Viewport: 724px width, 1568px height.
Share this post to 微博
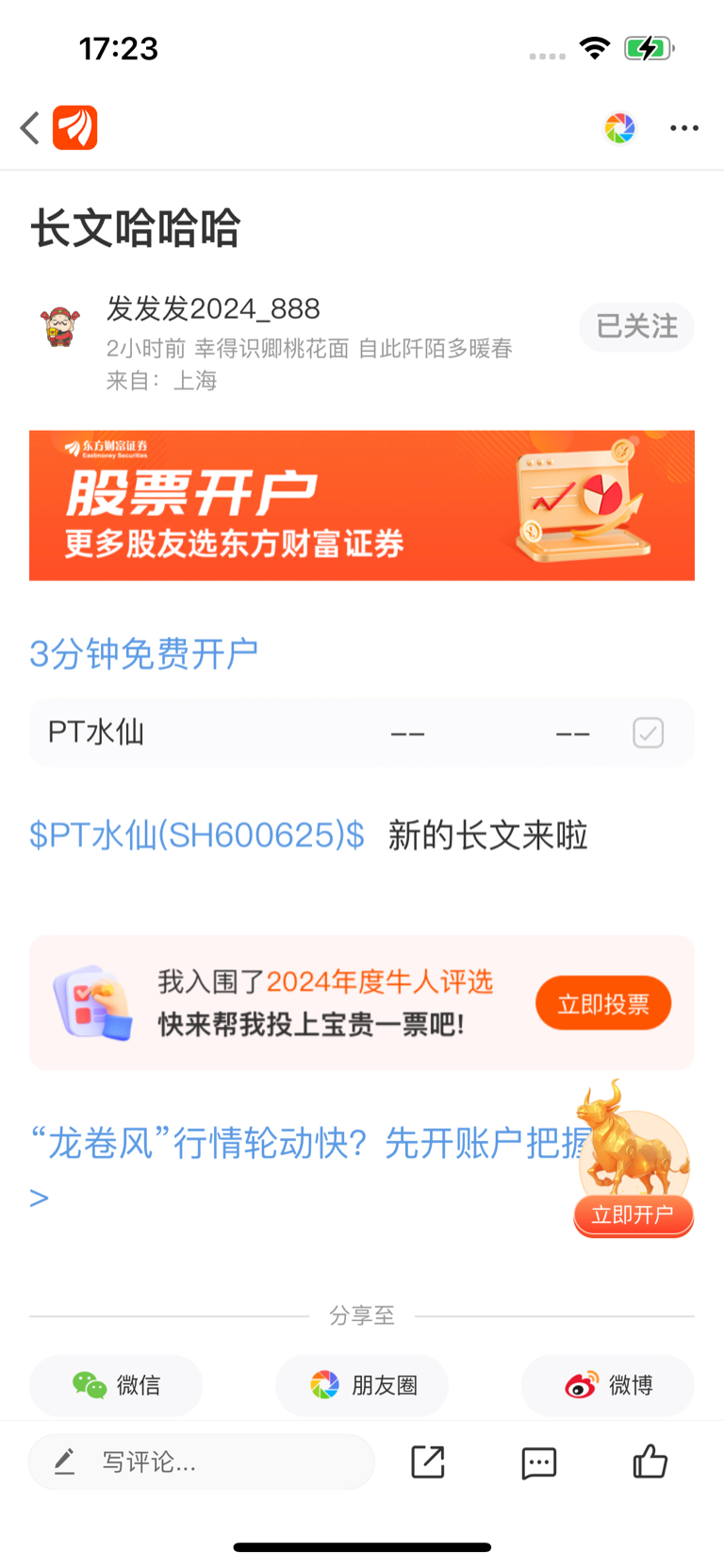tap(607, 1385)
